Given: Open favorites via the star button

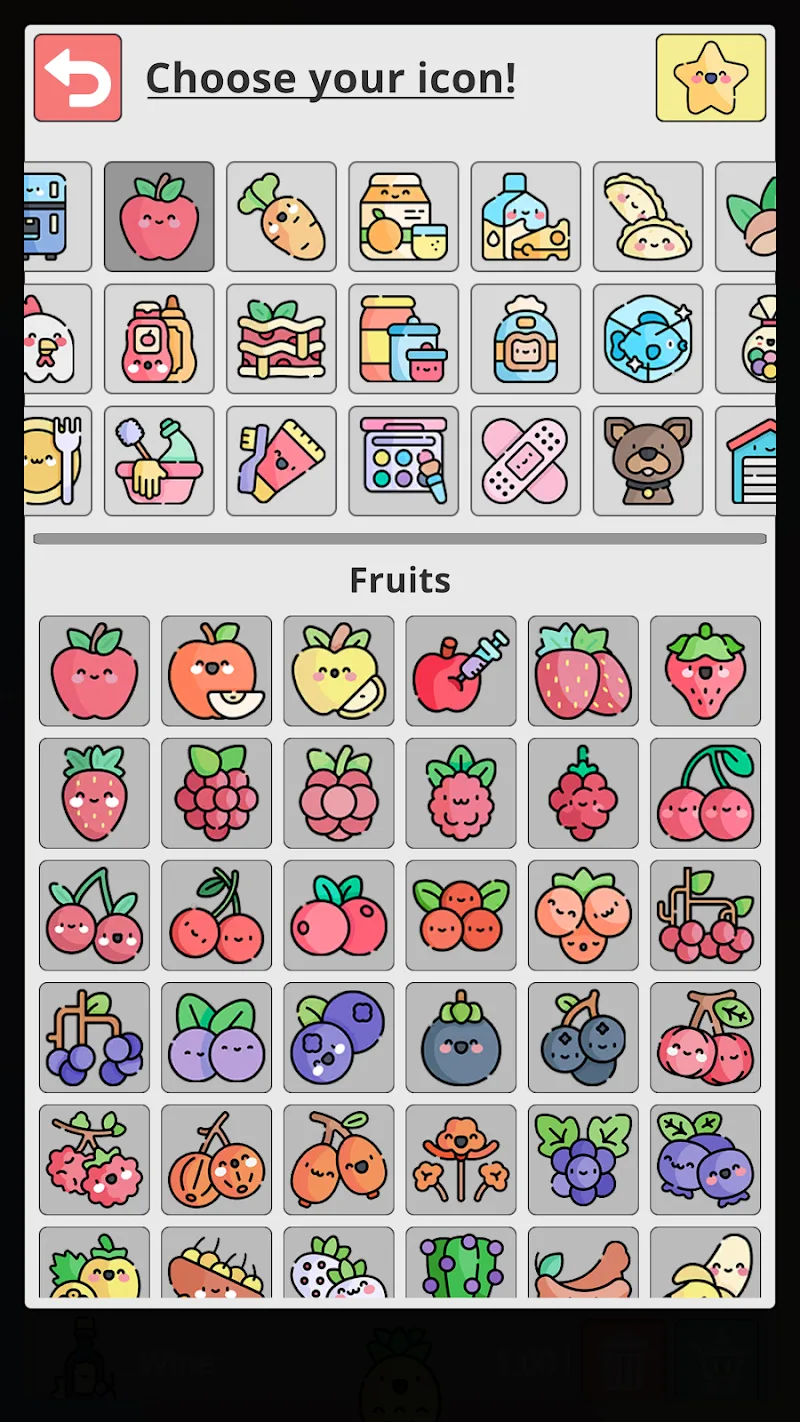Looking at the screenshot, I should pyautogui.click(x=711, y=77).
